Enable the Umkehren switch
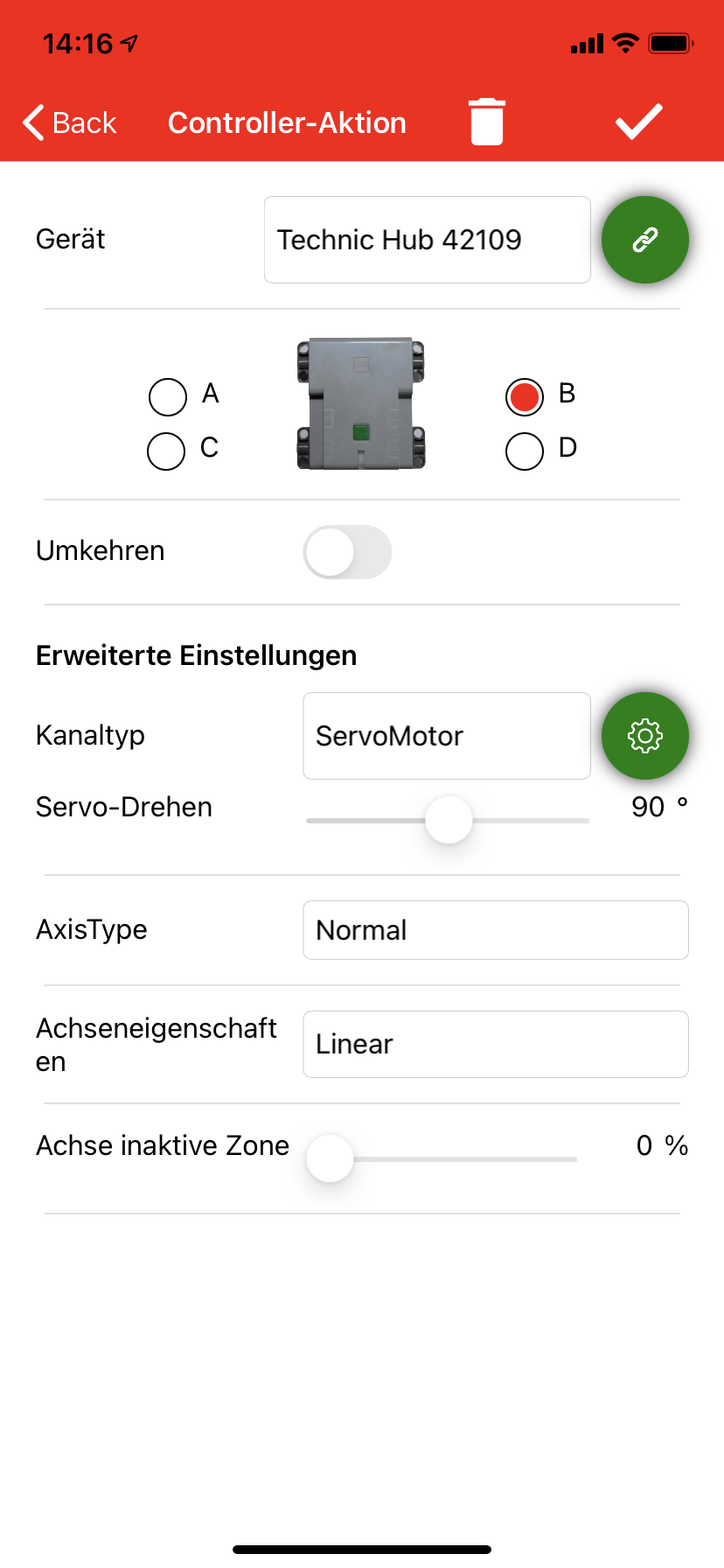 click(347, 552)
